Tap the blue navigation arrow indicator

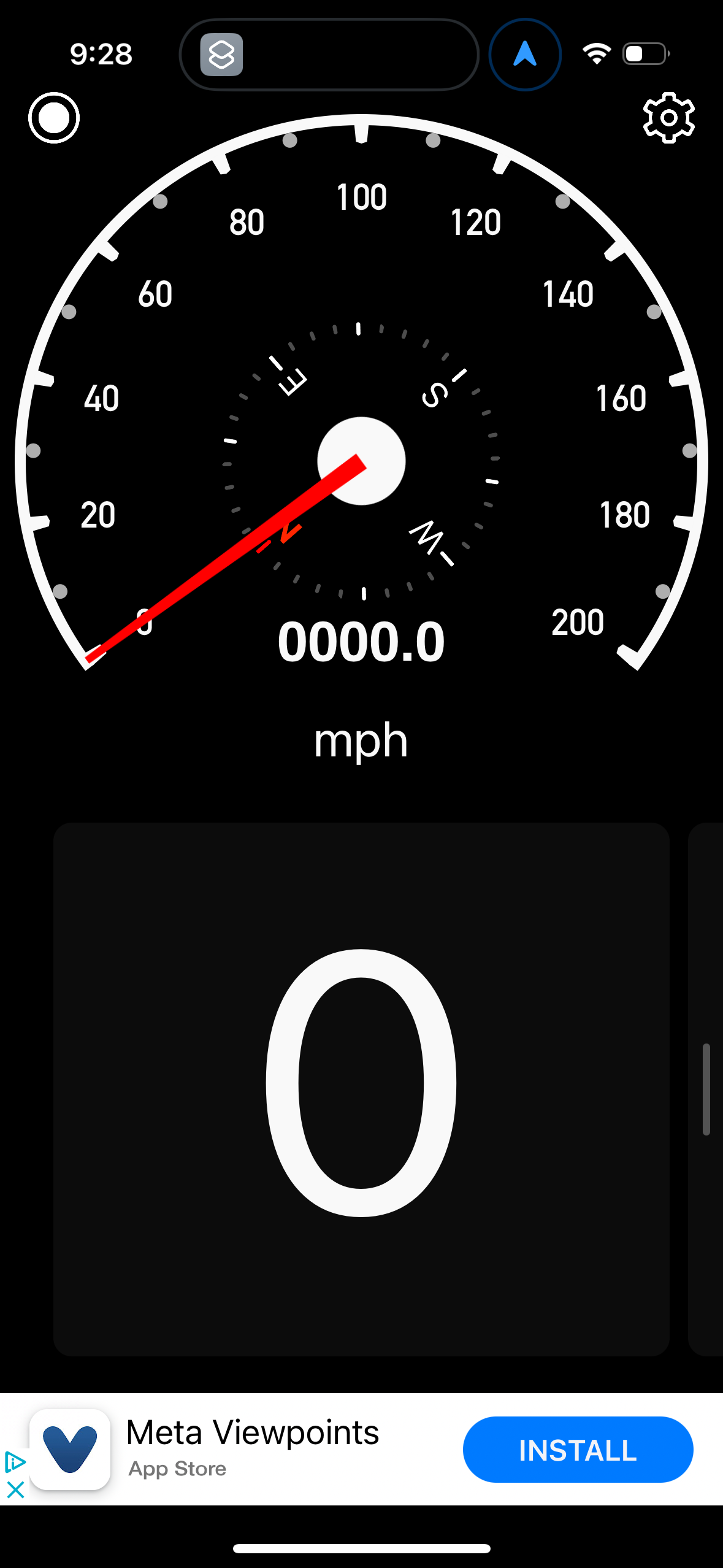pos(524,54)
